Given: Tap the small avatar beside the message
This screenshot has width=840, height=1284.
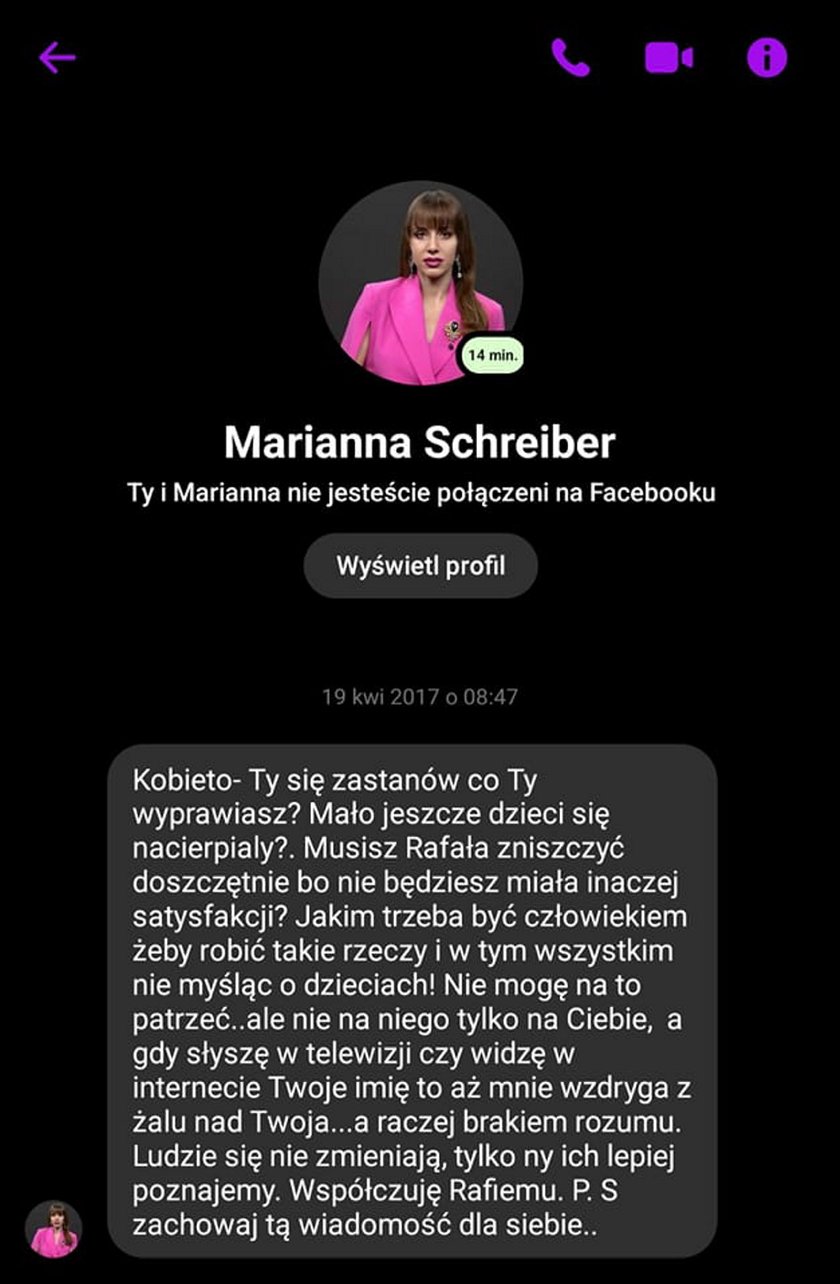Looking at the screenshot, I should click(53, 1229).
